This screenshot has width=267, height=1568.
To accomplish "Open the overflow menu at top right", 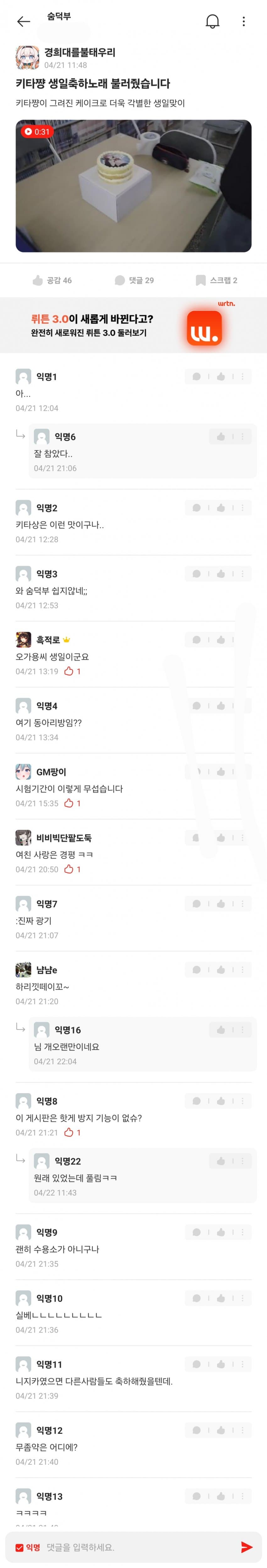I will tap(244, 21).
